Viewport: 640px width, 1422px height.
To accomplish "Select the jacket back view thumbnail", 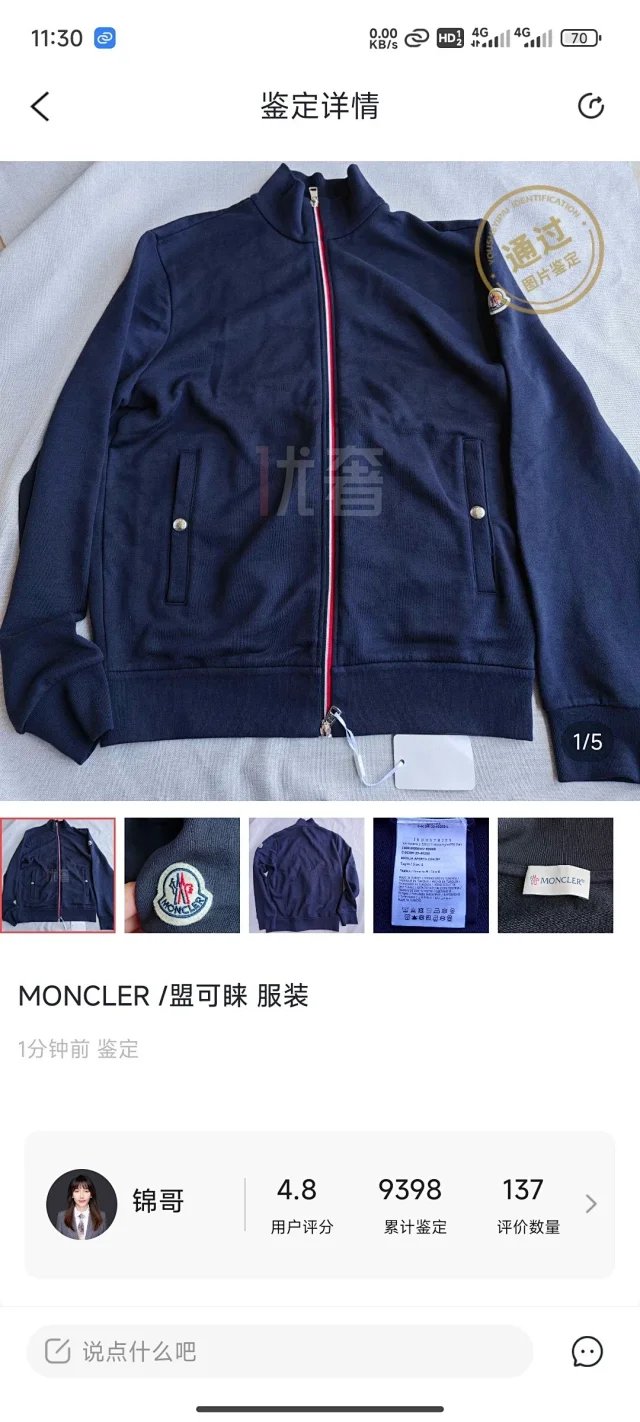I will (306, 875).
